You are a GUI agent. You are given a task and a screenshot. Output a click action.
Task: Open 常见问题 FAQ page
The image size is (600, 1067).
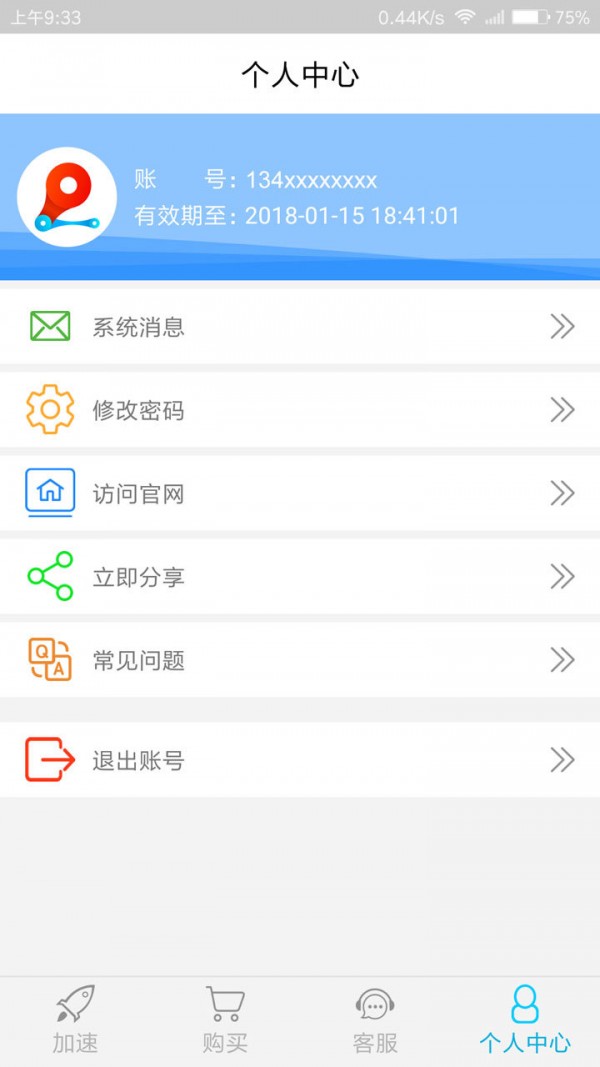tap(300, 660)
